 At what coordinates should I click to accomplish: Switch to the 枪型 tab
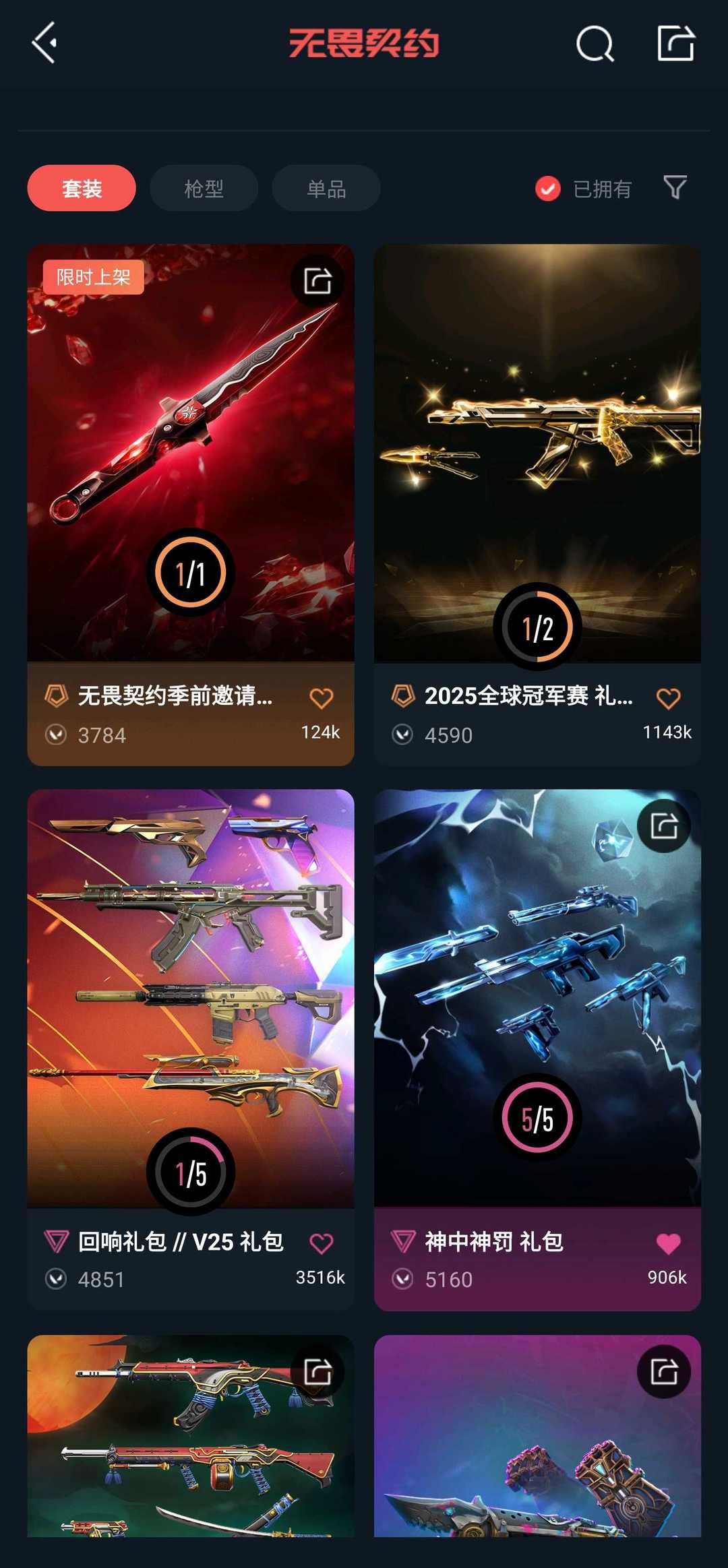204,189
